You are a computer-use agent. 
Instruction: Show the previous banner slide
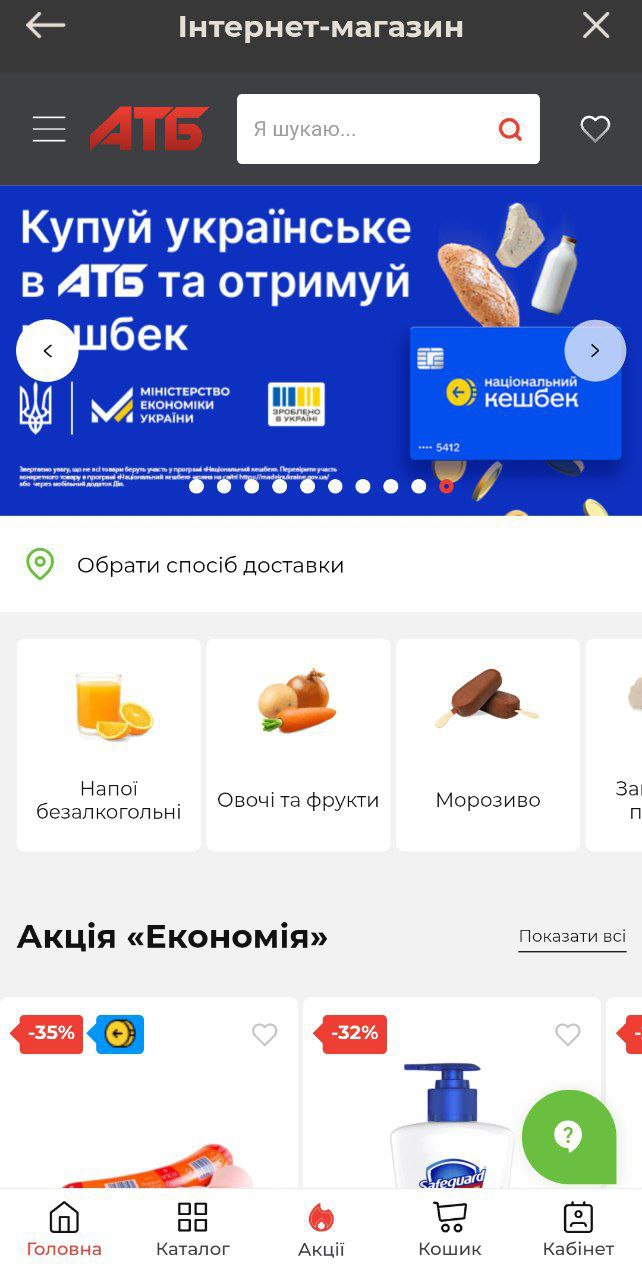[47, 351]
